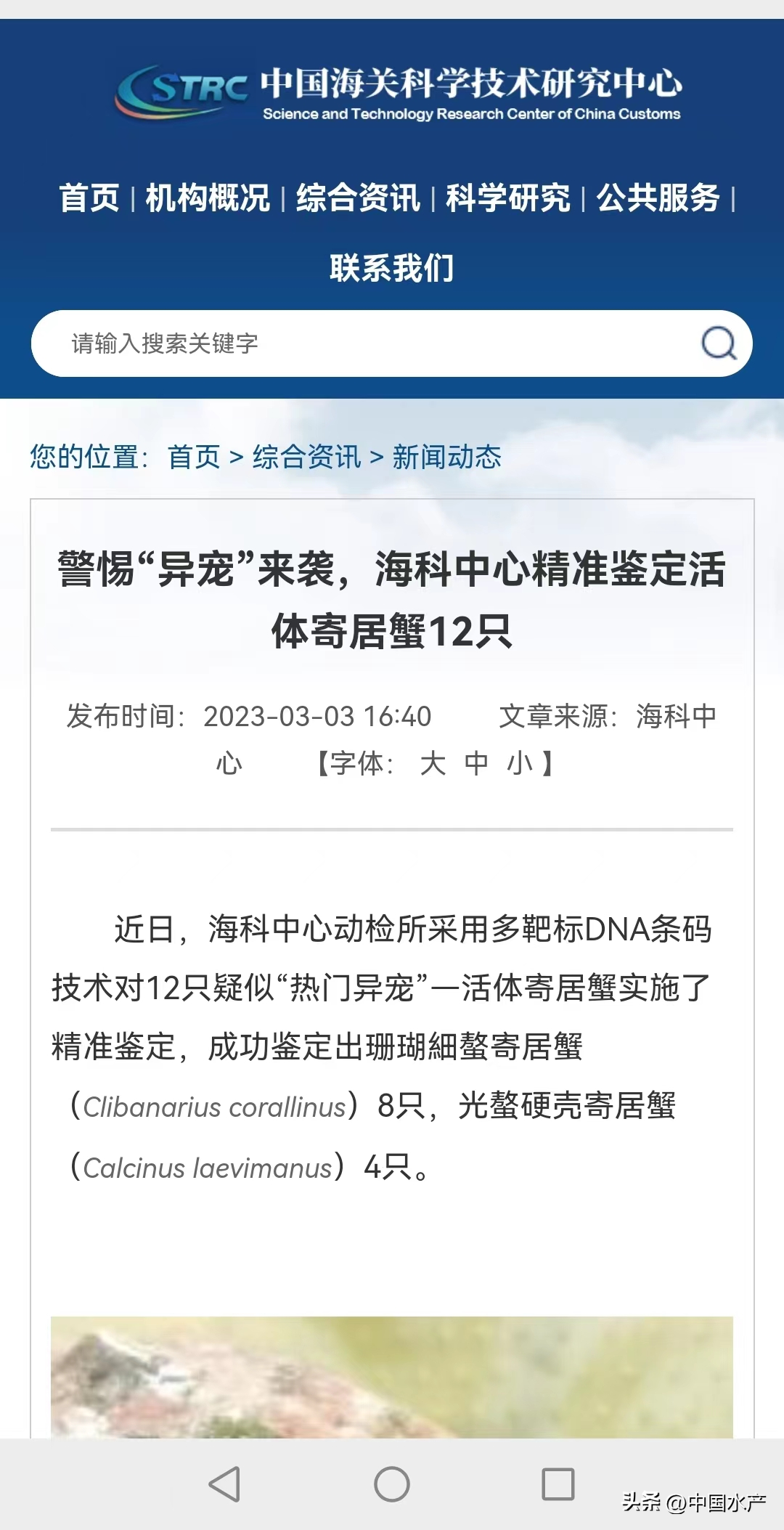784x1530 pixels.
Task: Focus the keyword search field
Action: 363,343
